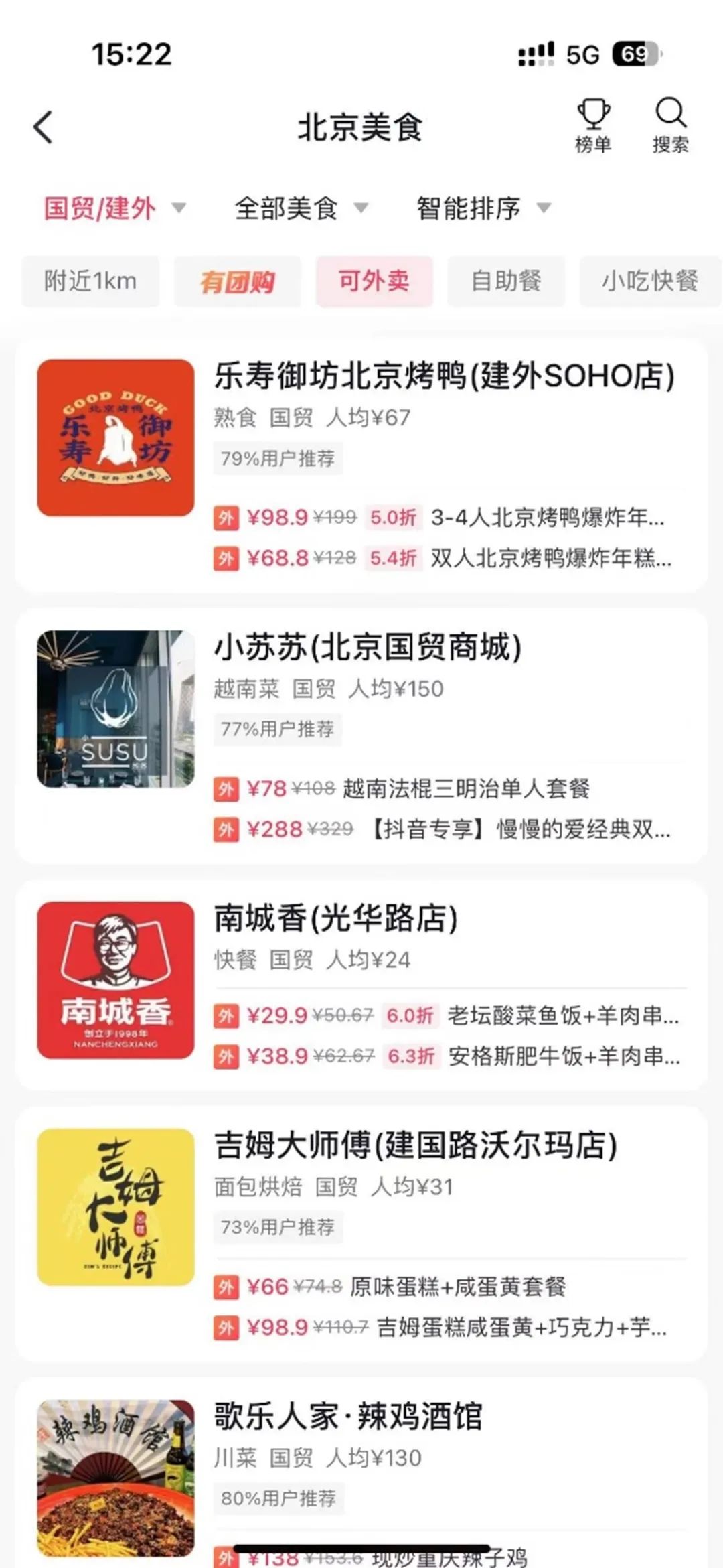Toggle the 可外卖 filter chip
The image size is (723, 1568).
pyautogui.click(x=374, y=281)
